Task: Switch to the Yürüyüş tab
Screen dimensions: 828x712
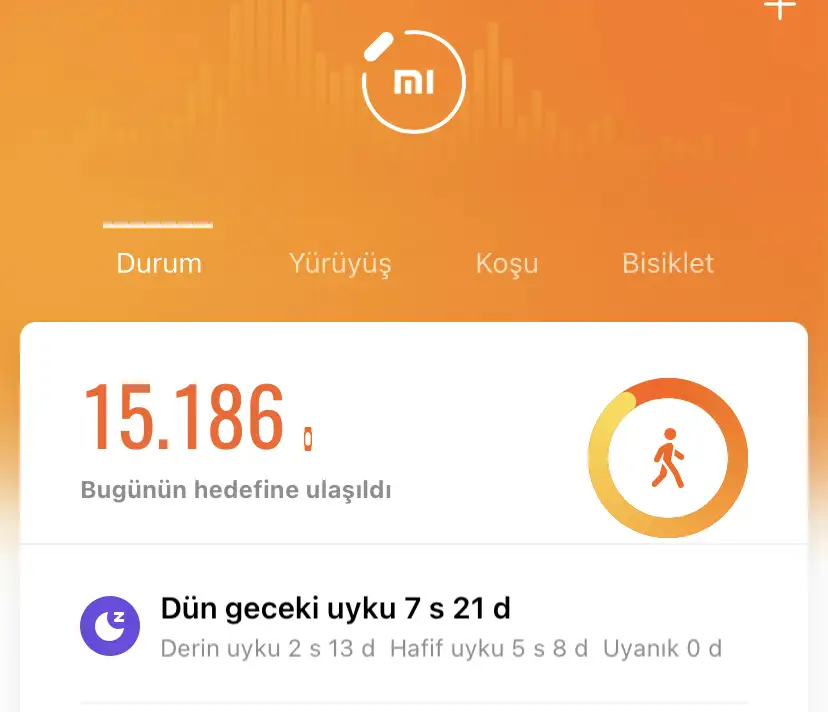Action: (x=340, y=263)
